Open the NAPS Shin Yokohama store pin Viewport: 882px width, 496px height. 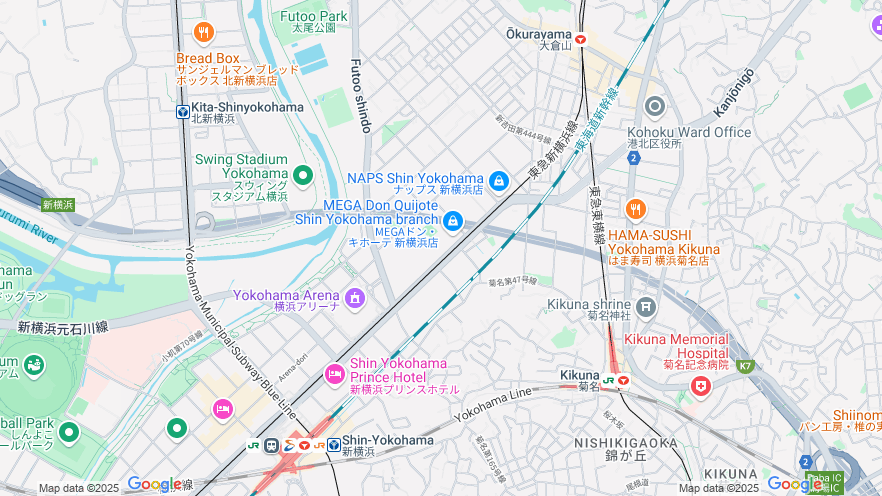(x=499, y=181)
